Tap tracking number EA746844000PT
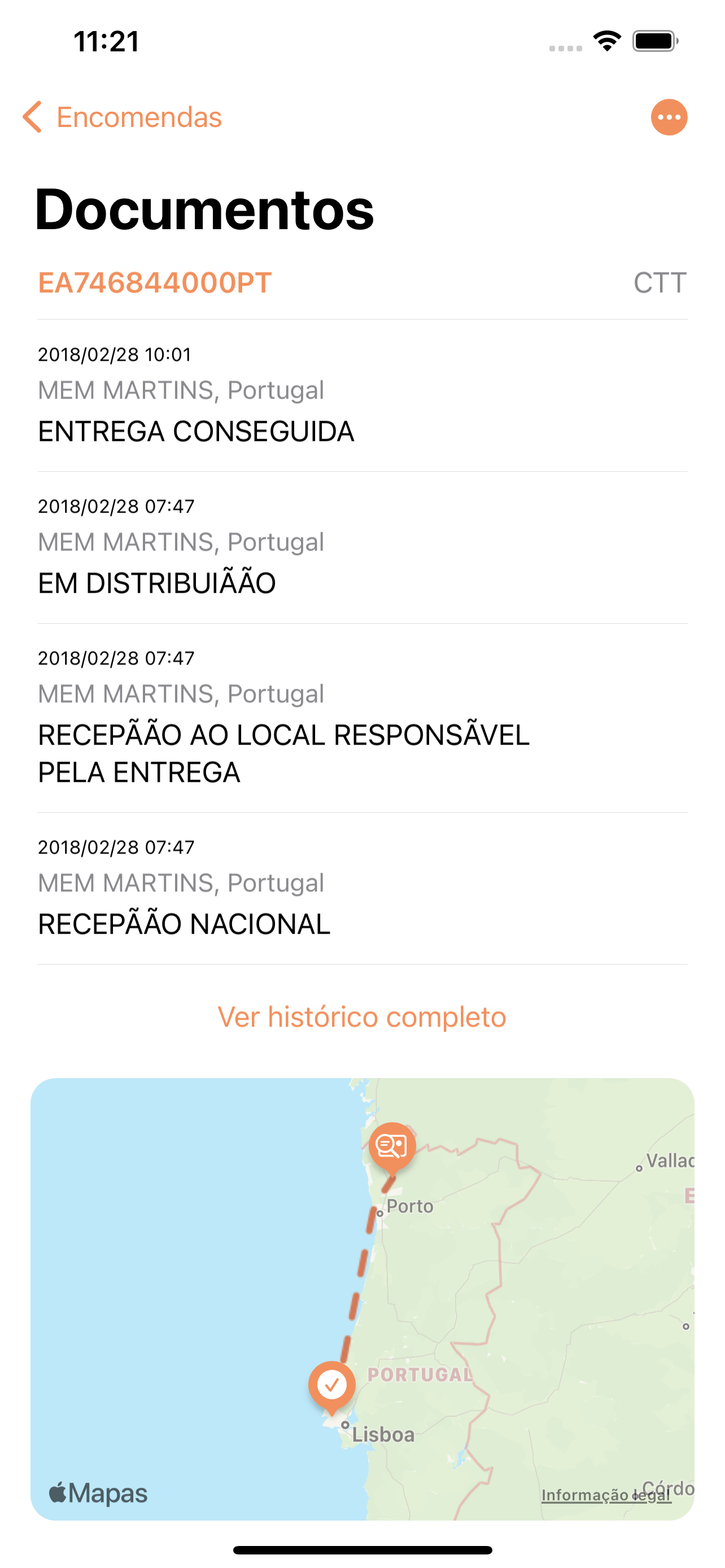725x1568 pixels. point(155,283)
